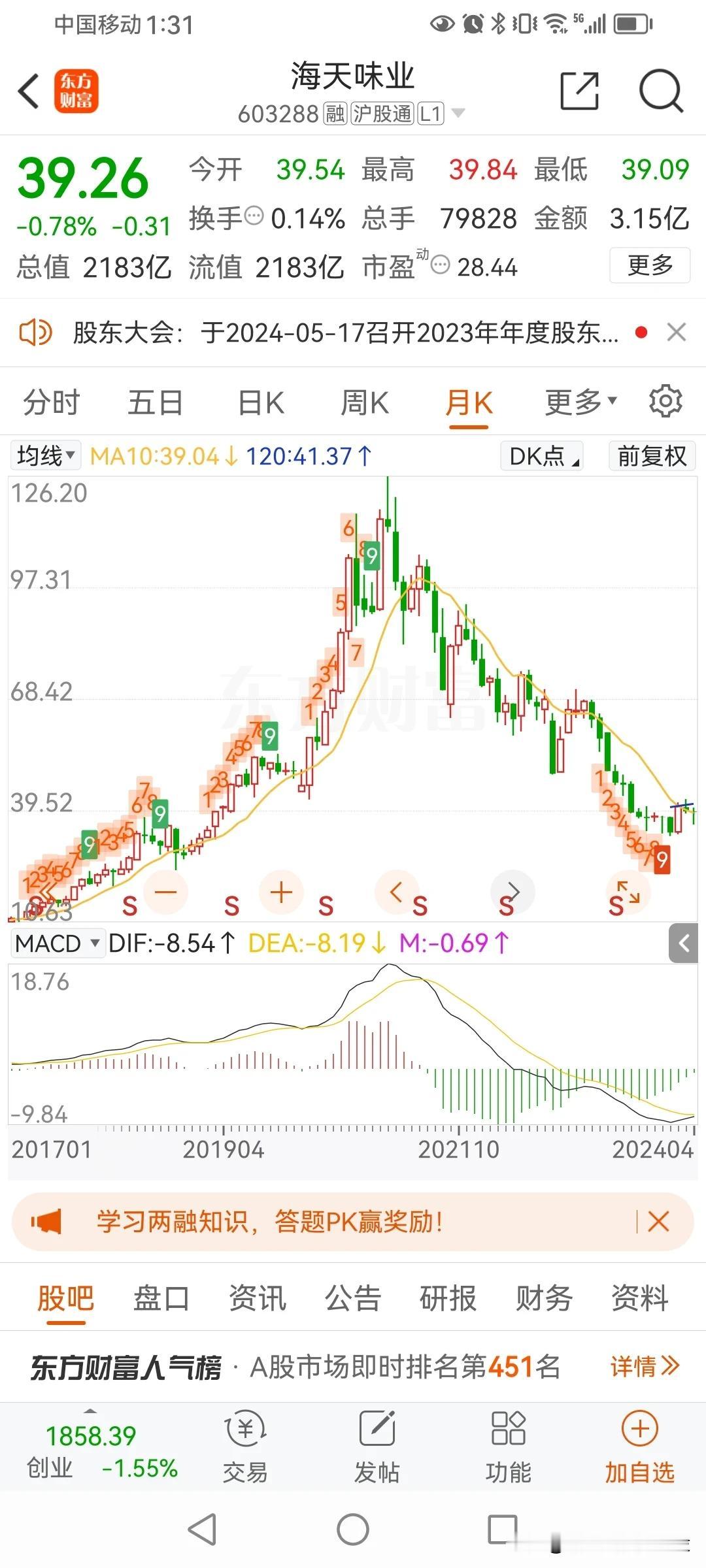Zoom out the chart with minus button
706x1568 pixels.
165,892
